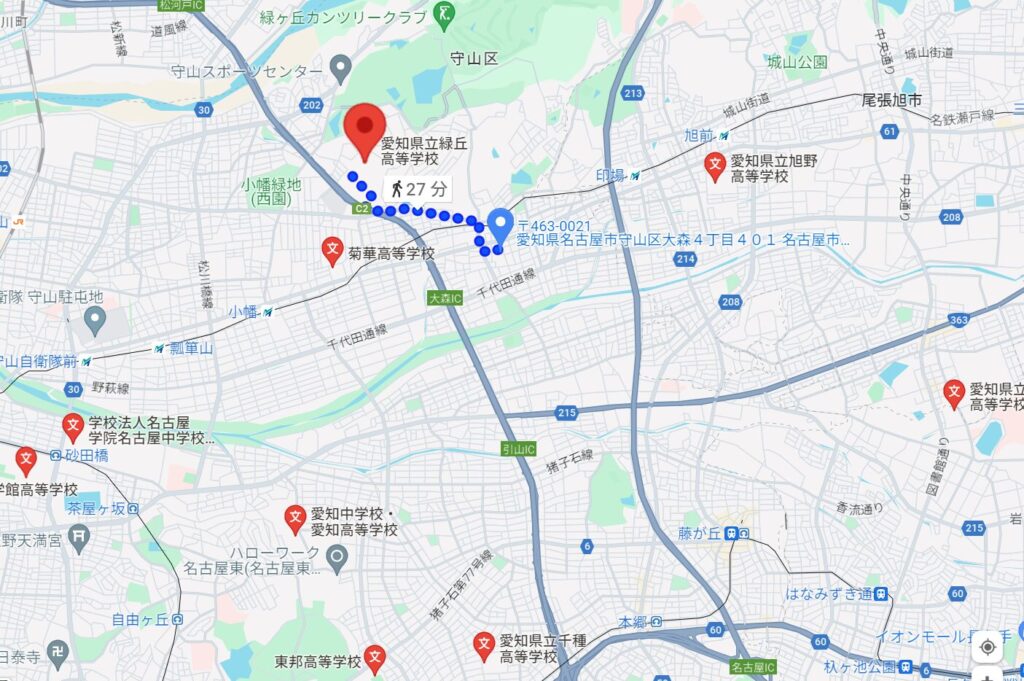Tap the 愛知県立千種高等学校 pin
The height and width of the screenshot is (681, 1024).
pyautogui.click(x=484, y=643)
